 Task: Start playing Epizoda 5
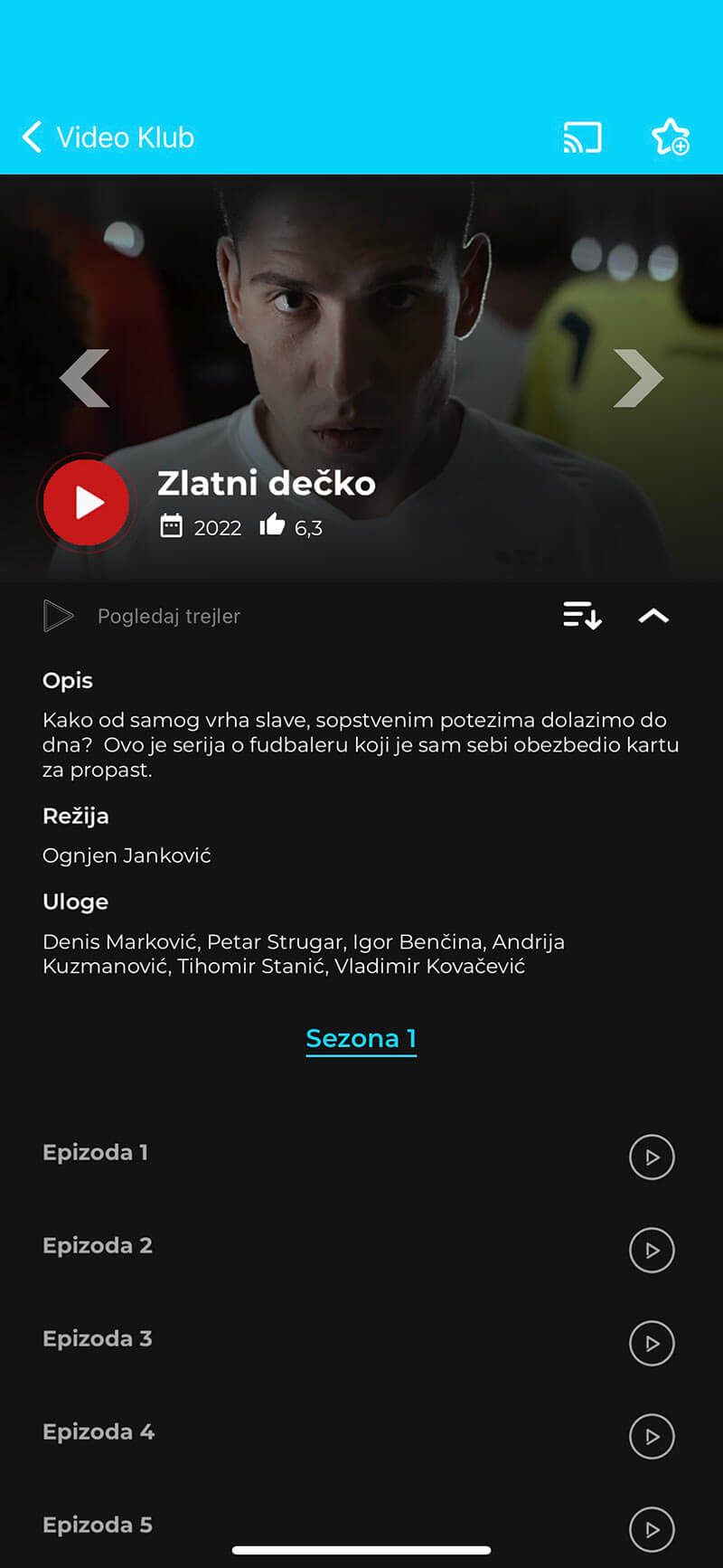click(652, 1529)
